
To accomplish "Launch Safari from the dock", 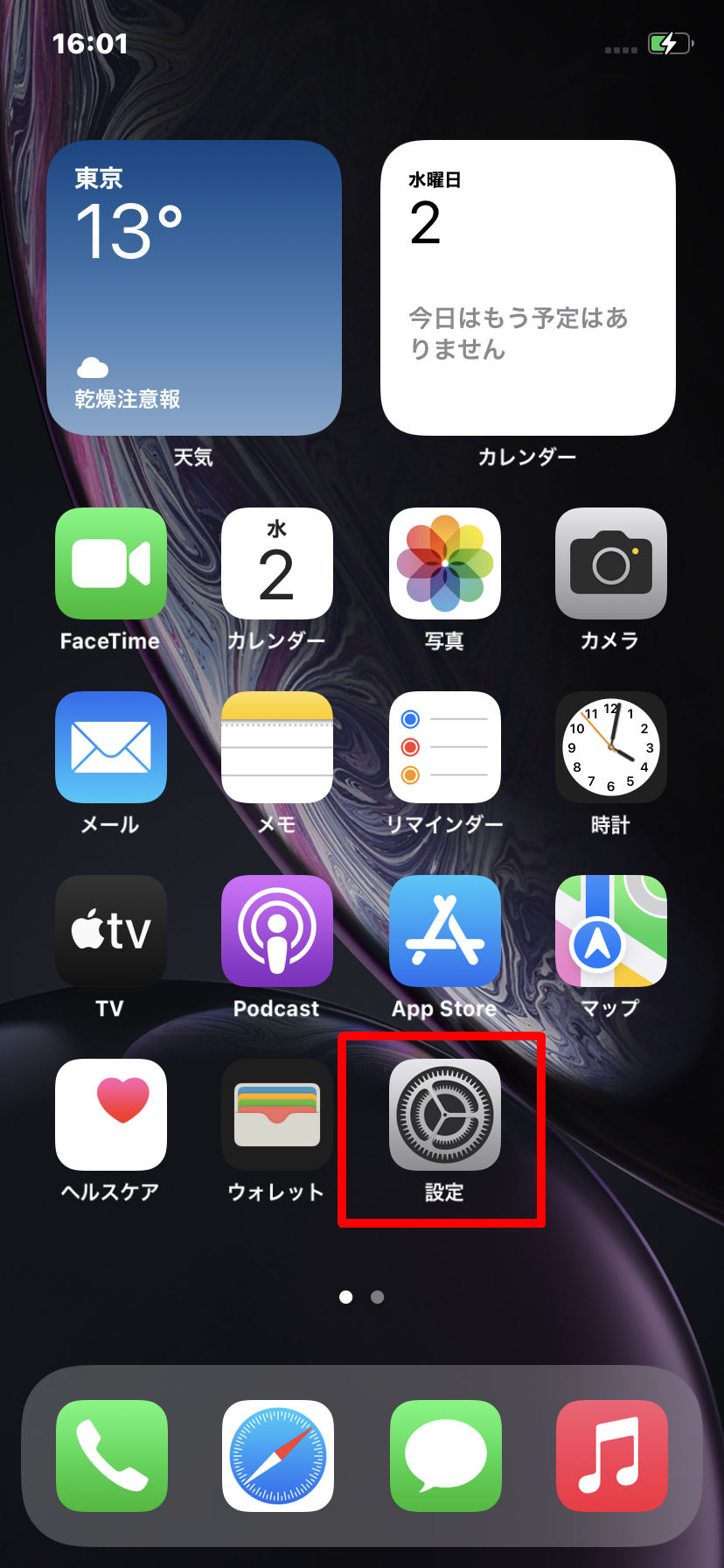I will click(x=277, y=1456).
